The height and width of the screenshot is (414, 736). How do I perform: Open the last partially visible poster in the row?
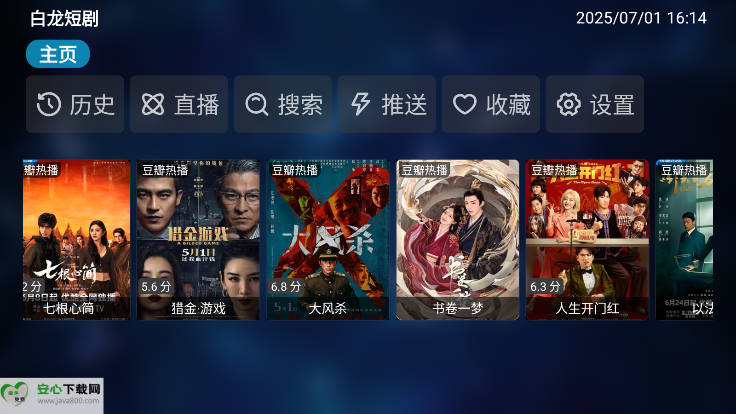(x=686, y=240)
